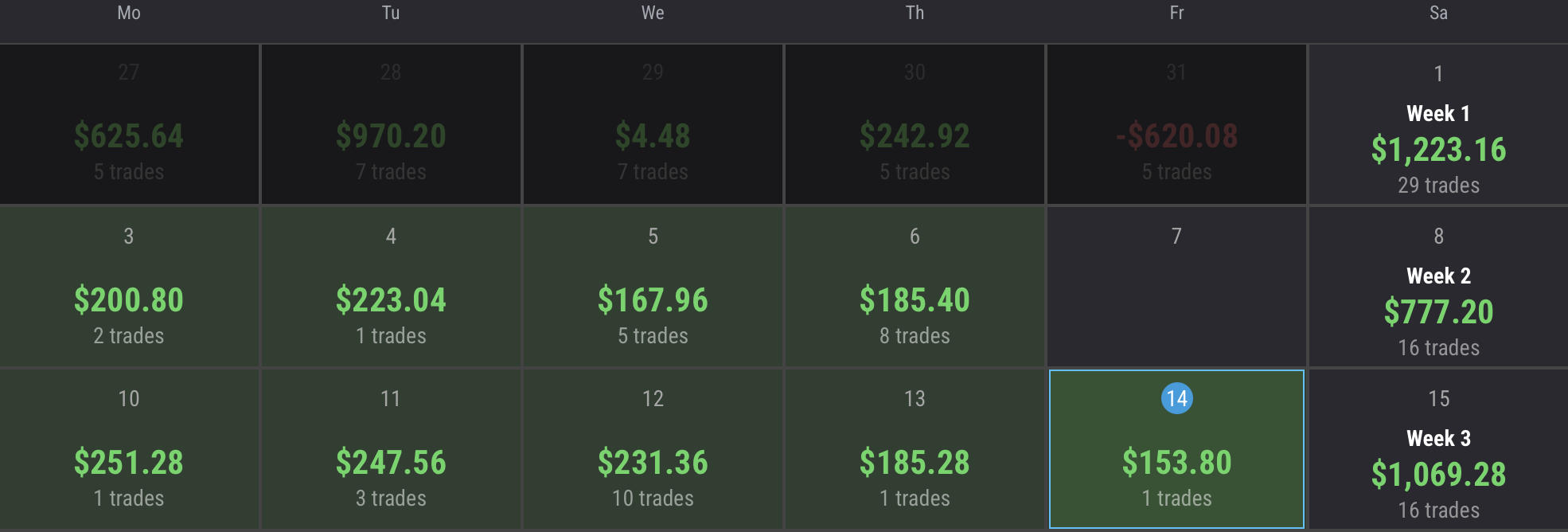Open previous-month day 29, $4.48
This screenshot has width=1568, height=532.
click(653, 125)
